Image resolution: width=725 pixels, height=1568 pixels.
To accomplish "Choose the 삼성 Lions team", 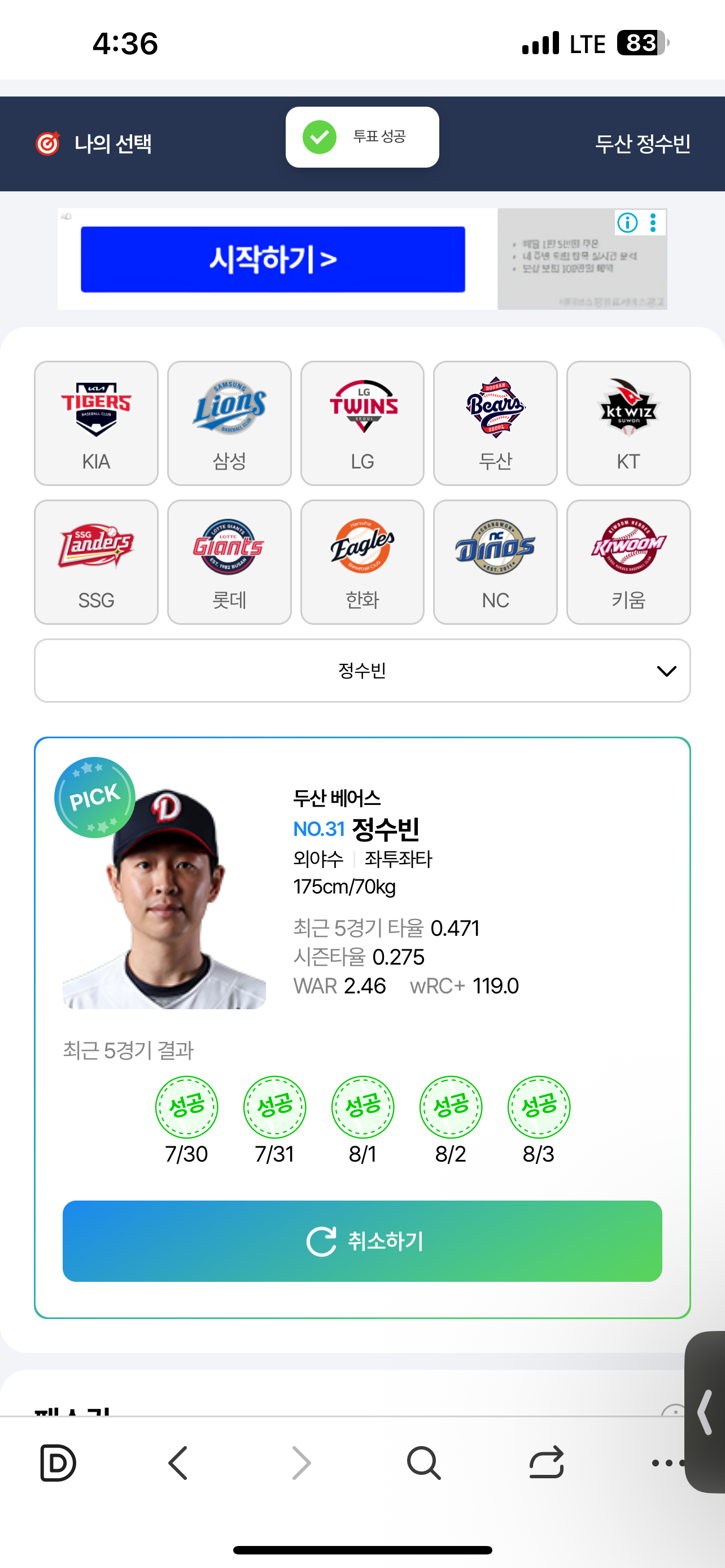I will 229,423.
